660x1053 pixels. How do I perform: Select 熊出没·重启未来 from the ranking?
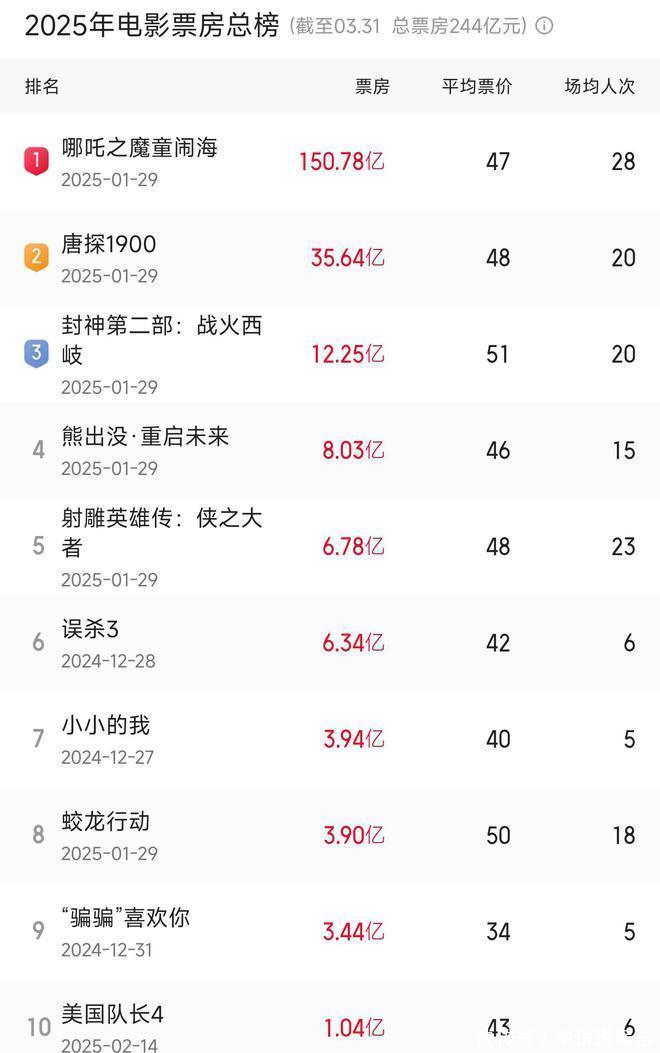click(330, 450)
